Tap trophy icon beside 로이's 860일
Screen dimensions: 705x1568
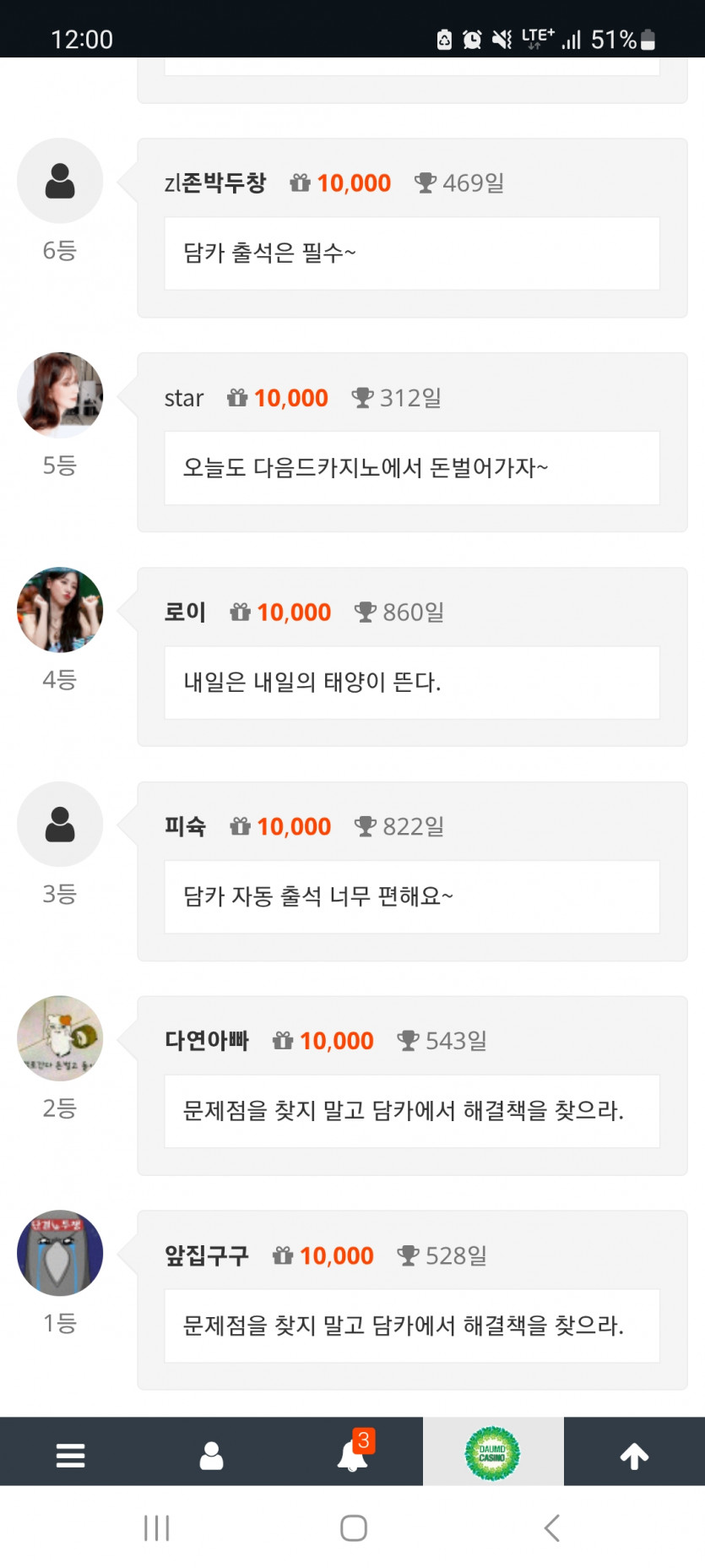click(x=365, y=612)
